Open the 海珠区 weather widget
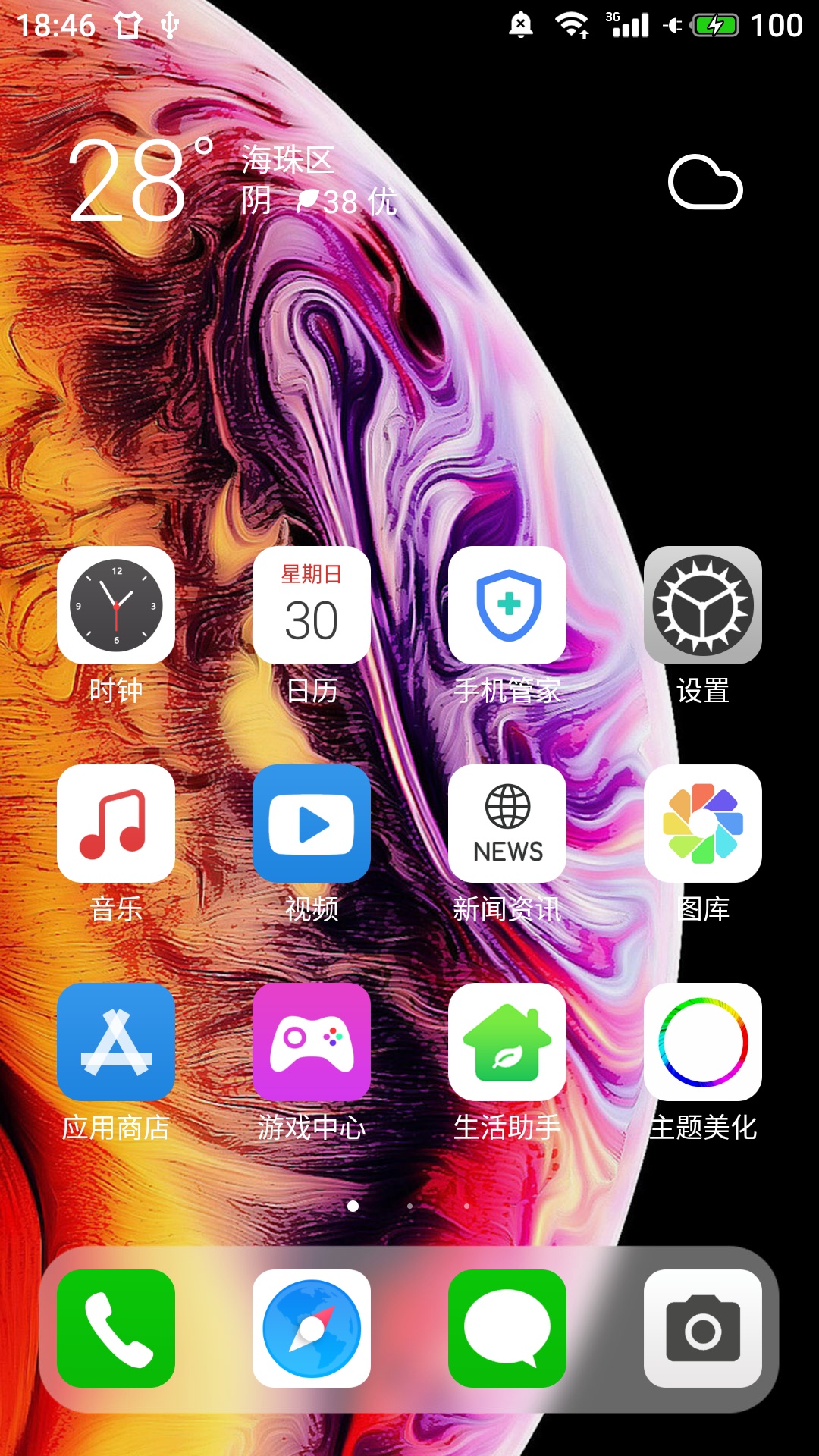The image size is (819, 1456). [x=406, y=180]
